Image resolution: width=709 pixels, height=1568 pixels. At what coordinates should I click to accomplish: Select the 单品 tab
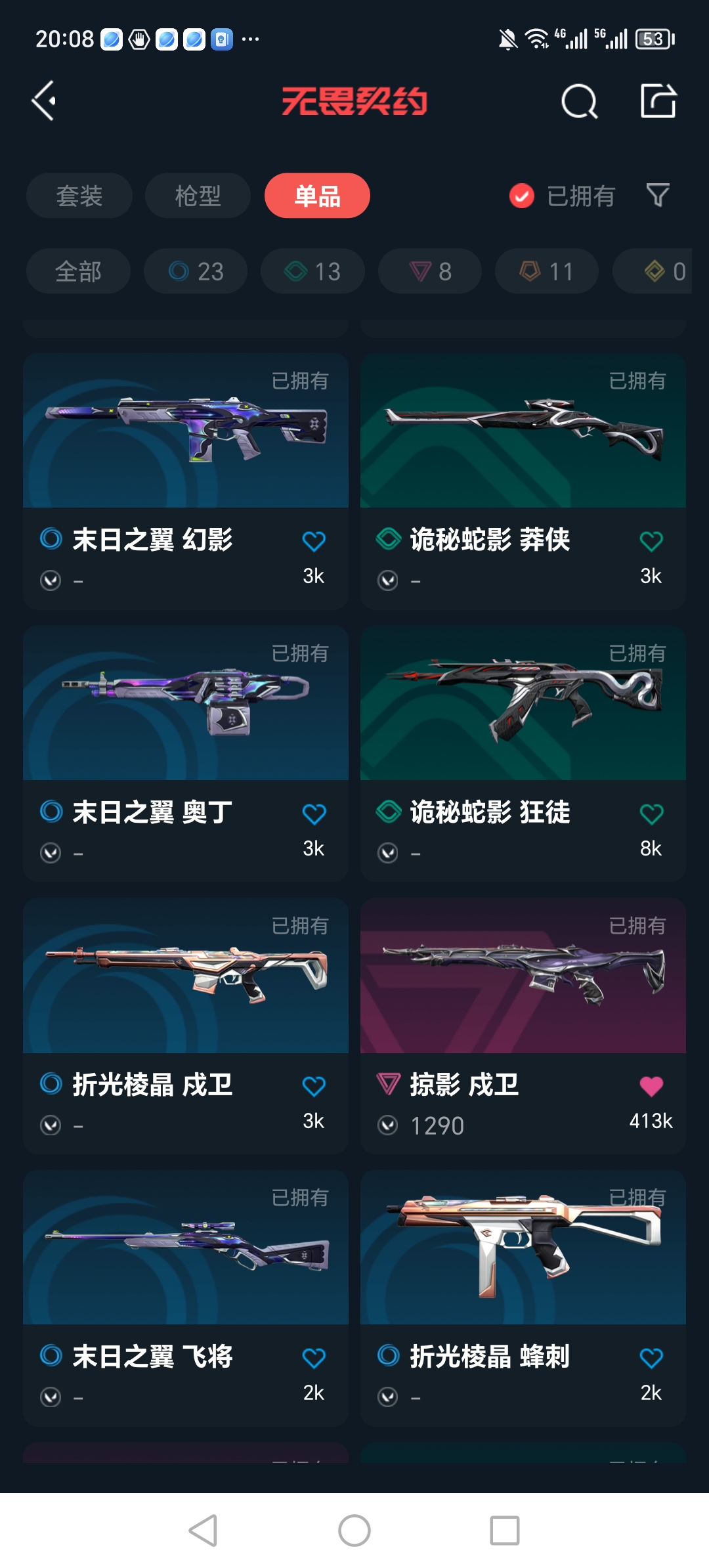pos(317,196)
